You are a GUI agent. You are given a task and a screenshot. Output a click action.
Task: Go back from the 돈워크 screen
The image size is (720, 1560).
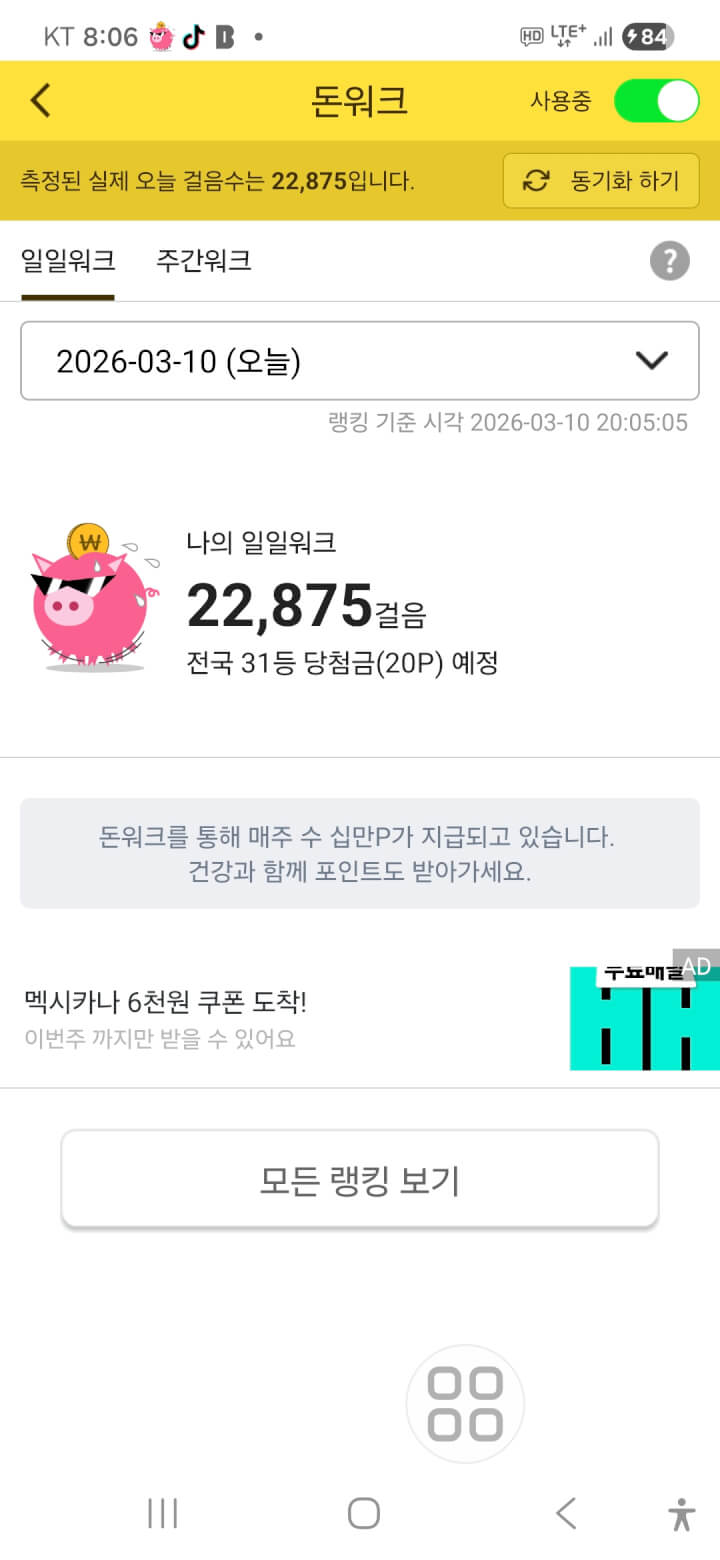[x=40, y=101]
